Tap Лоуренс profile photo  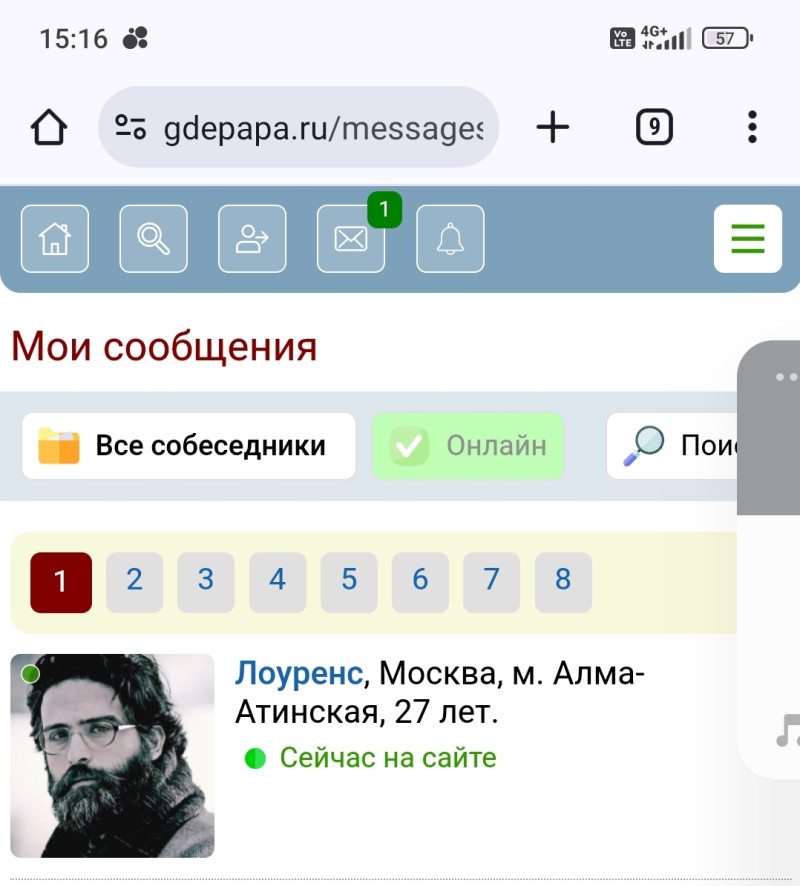[112, 755]
